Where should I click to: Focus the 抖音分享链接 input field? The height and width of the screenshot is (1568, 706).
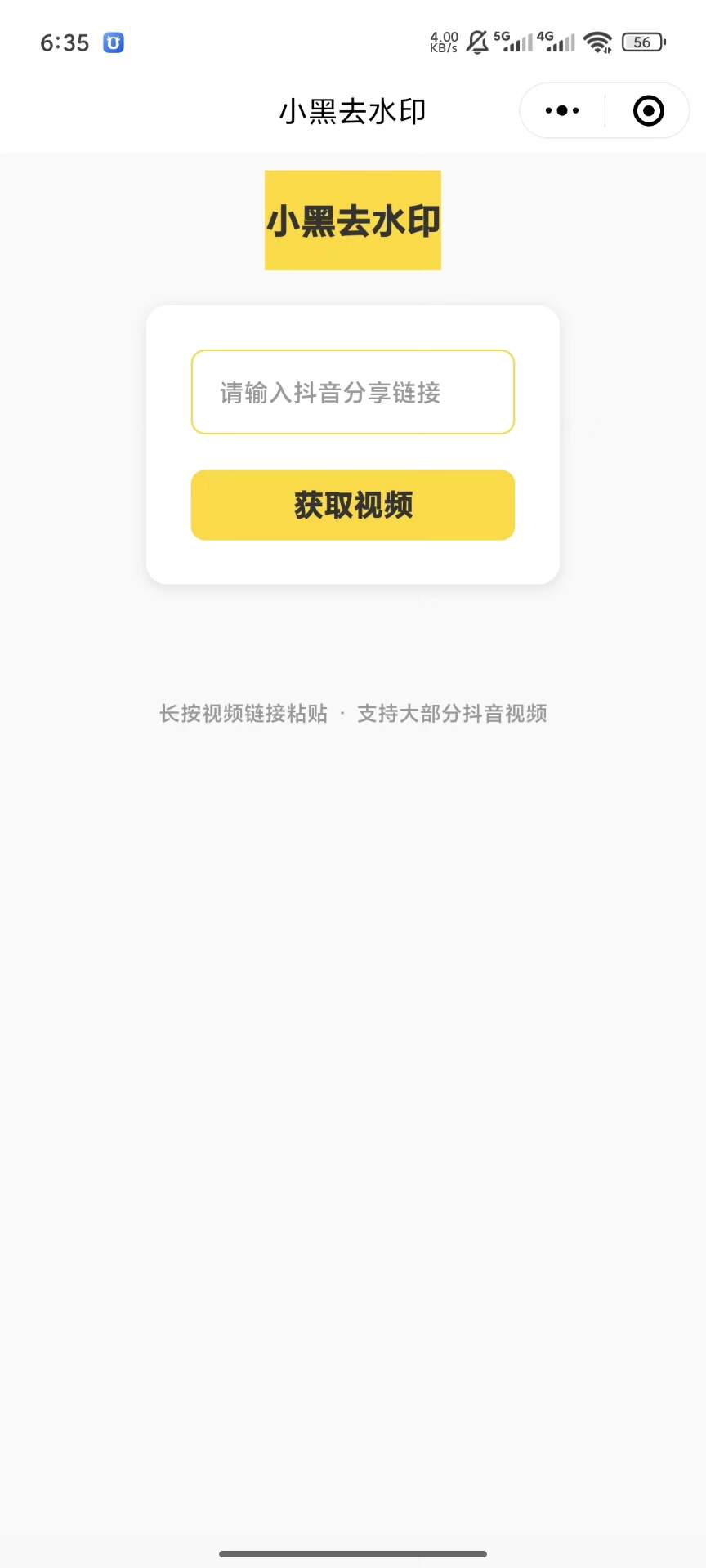coord(353,393)
